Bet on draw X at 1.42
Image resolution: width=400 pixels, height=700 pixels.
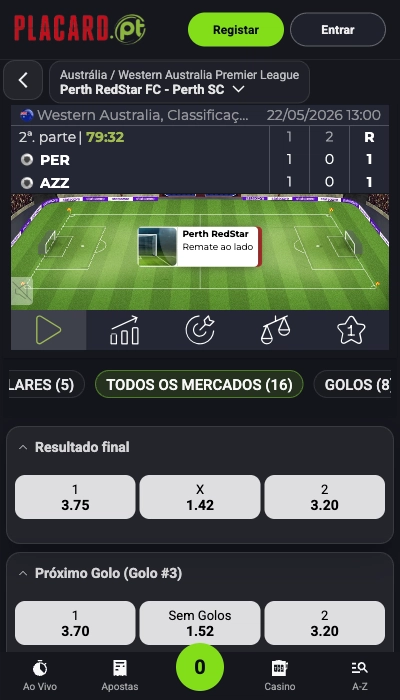pyautogui.click(x=200, y=497)
